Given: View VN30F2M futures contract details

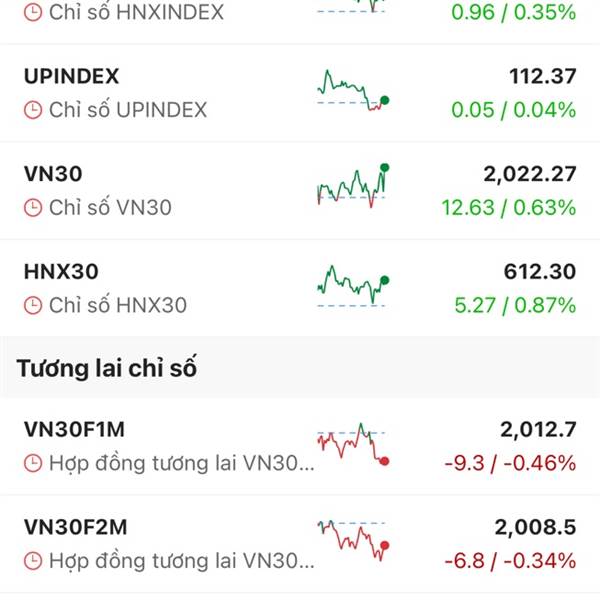Looking at the screenshot, I should 300,542.
